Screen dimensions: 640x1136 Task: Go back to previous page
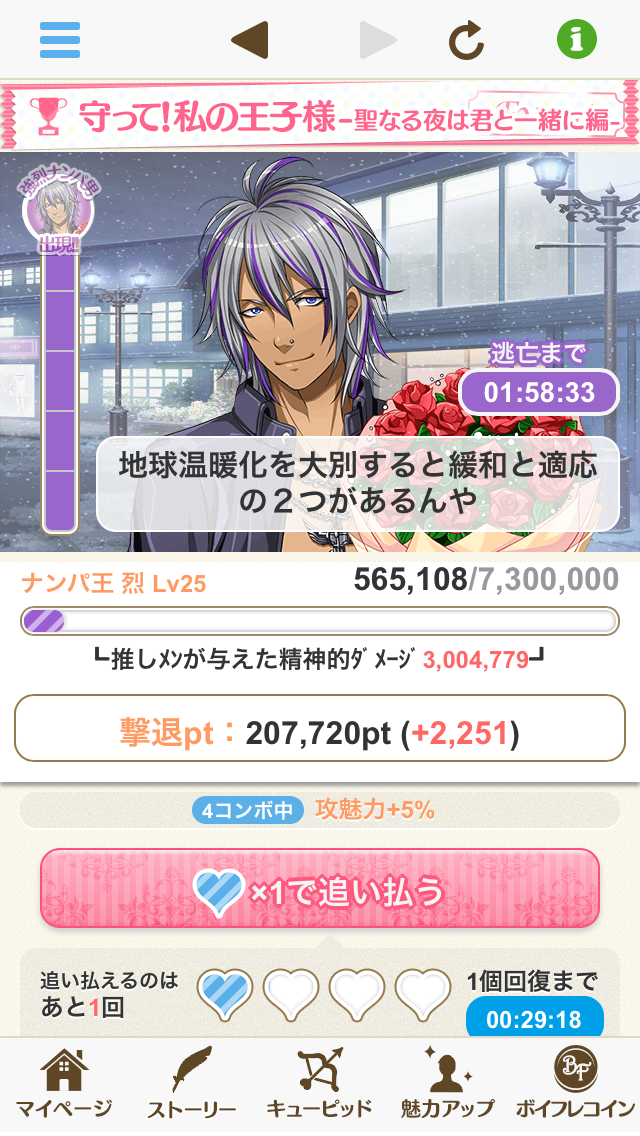click(249, 40)
